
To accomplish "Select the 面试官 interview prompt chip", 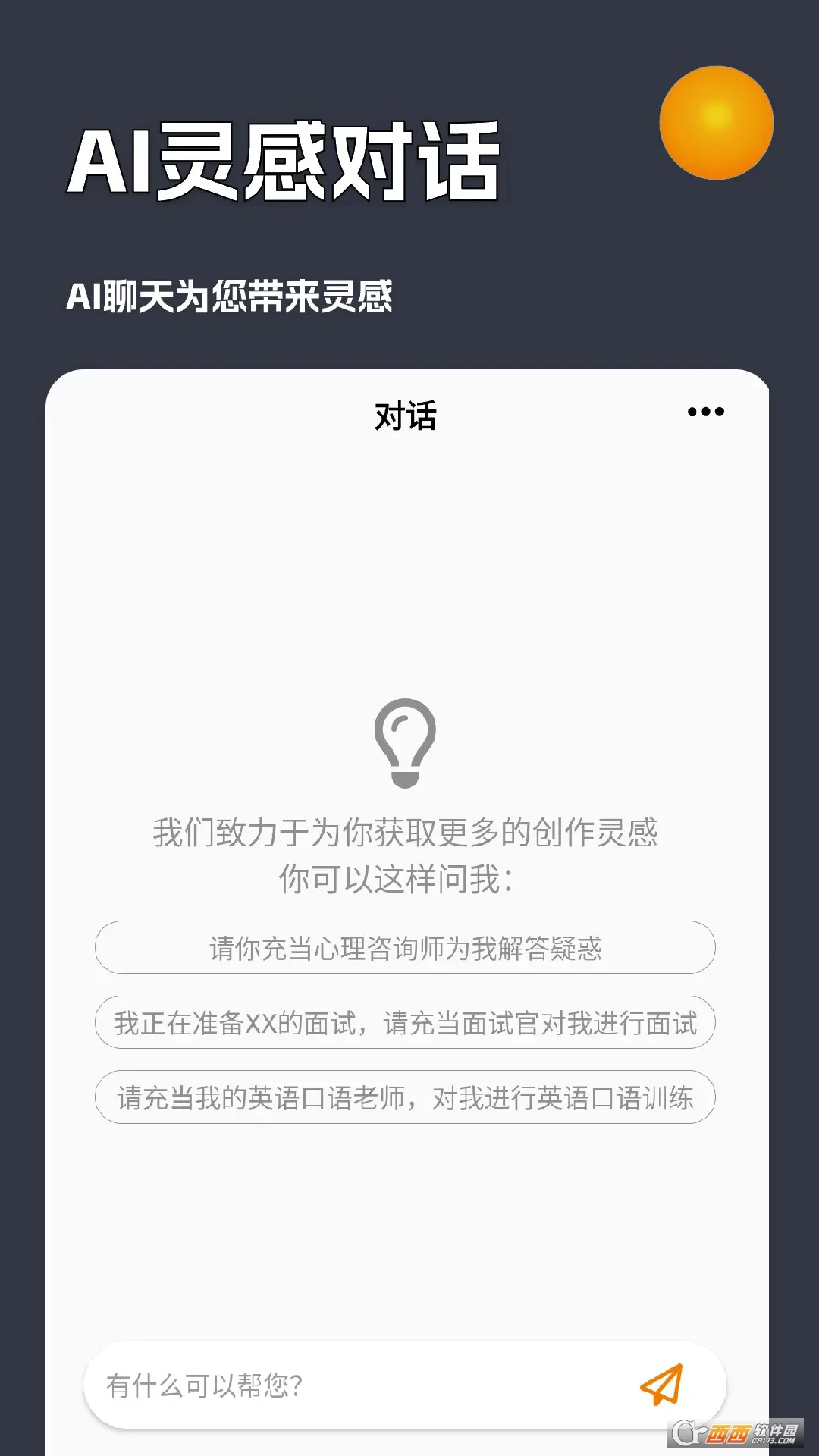I will (403, 1025).
